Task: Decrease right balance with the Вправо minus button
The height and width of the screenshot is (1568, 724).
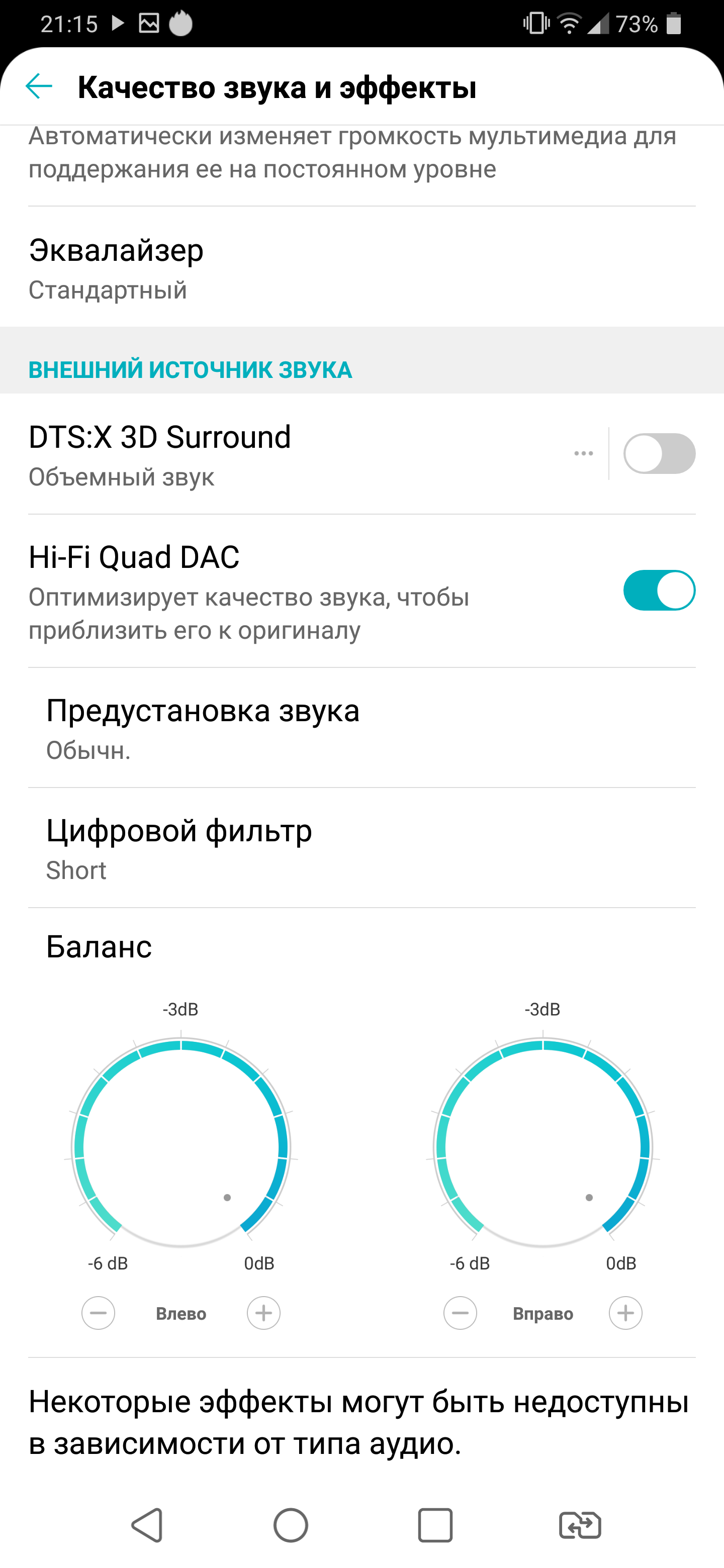Action: (x=461, y=1313)
